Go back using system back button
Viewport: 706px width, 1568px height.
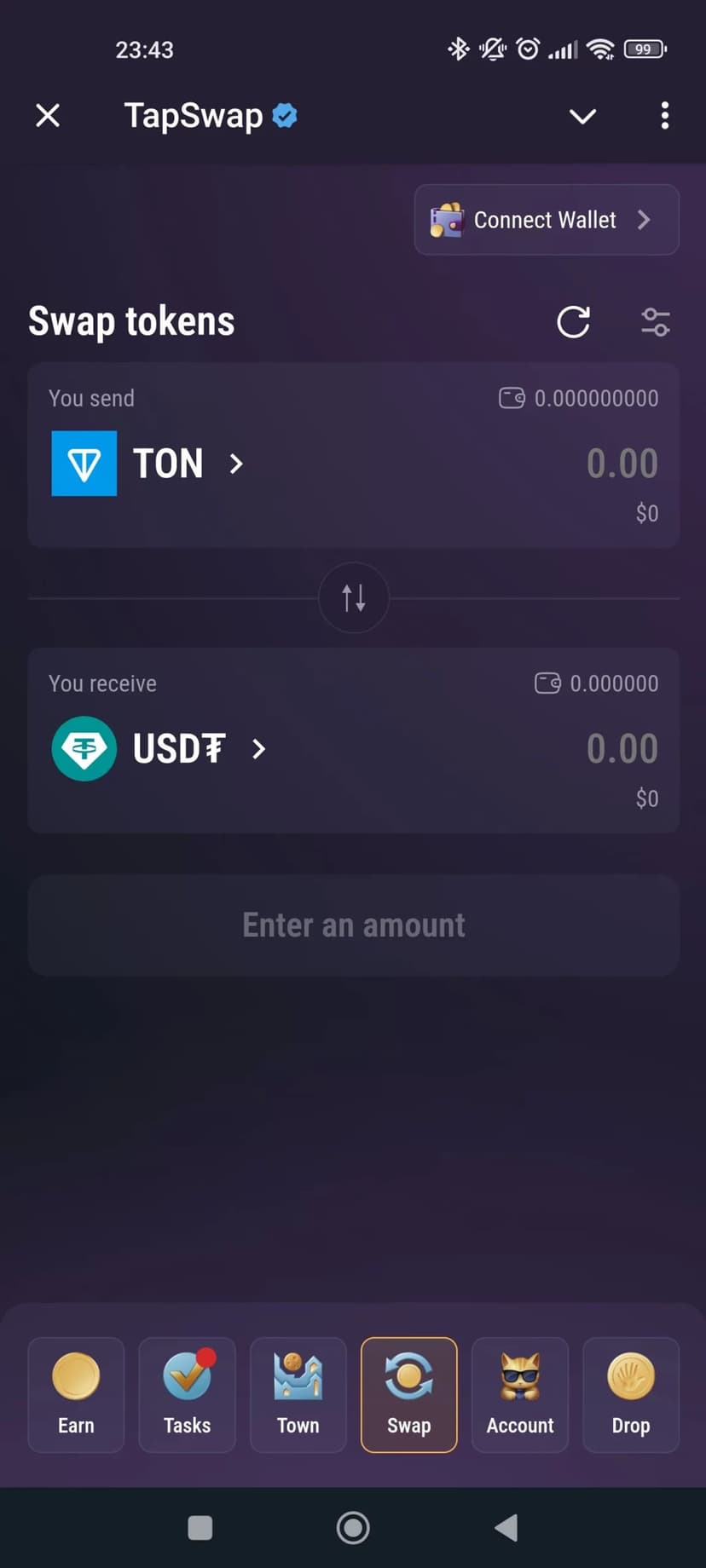(x=506, y=1528)
